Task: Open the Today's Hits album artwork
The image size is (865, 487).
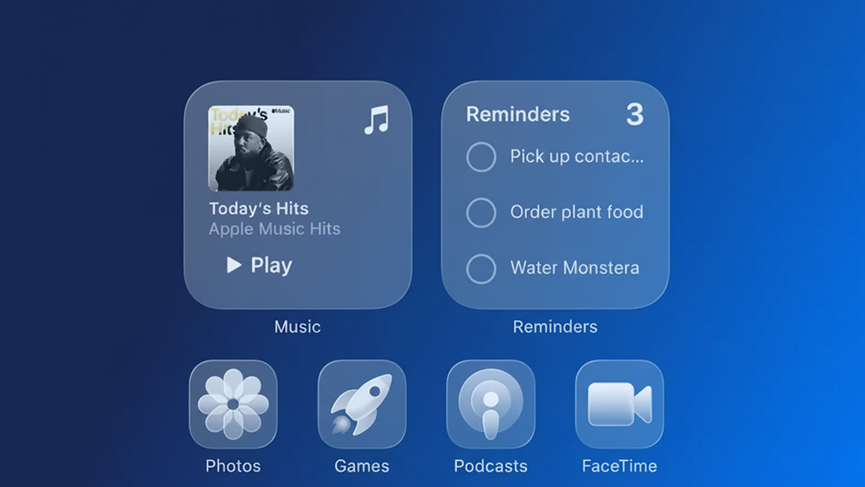Action: pos(251,148)
